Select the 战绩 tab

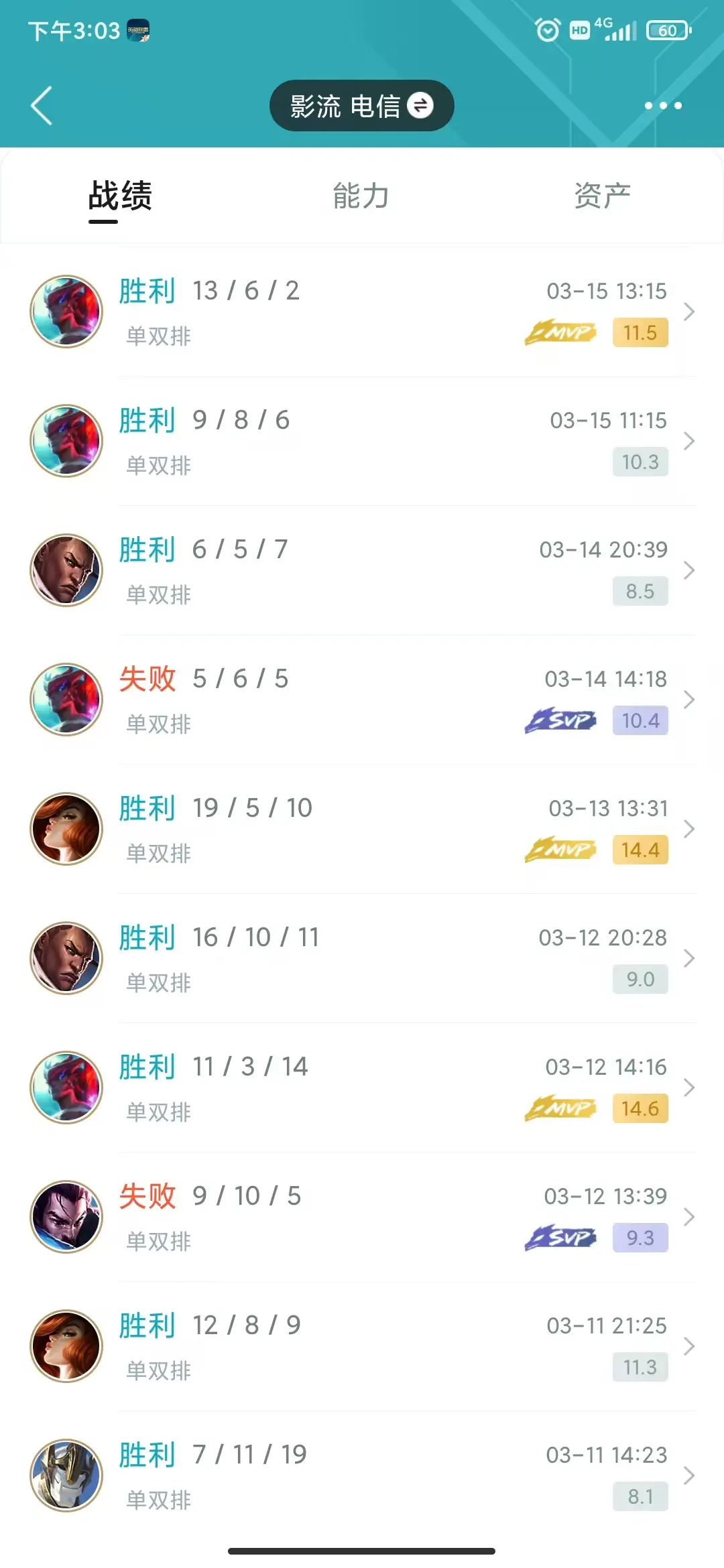click(x=121, y=196)
